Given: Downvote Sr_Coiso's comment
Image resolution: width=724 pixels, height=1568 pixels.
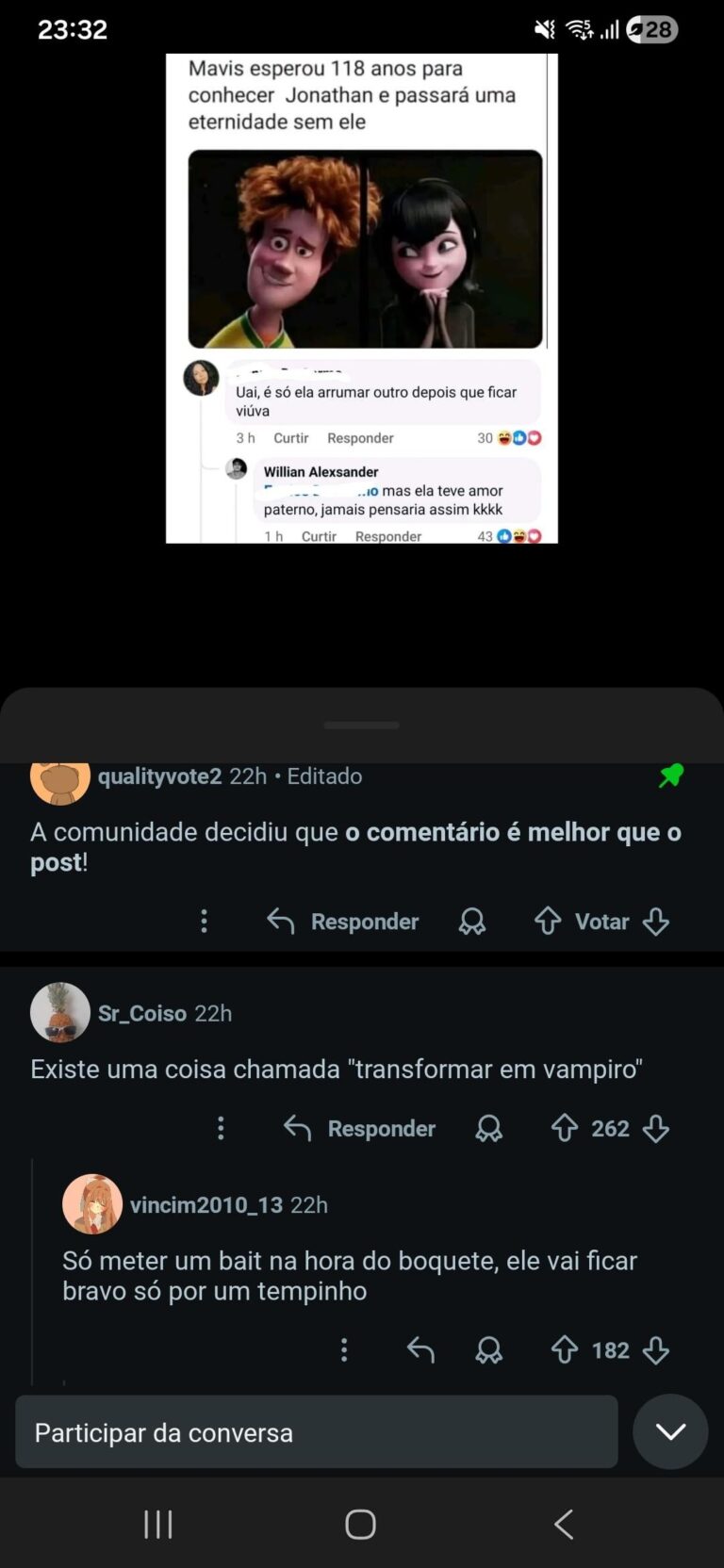Looking at the screenshot, I should tap(656, 1128).
